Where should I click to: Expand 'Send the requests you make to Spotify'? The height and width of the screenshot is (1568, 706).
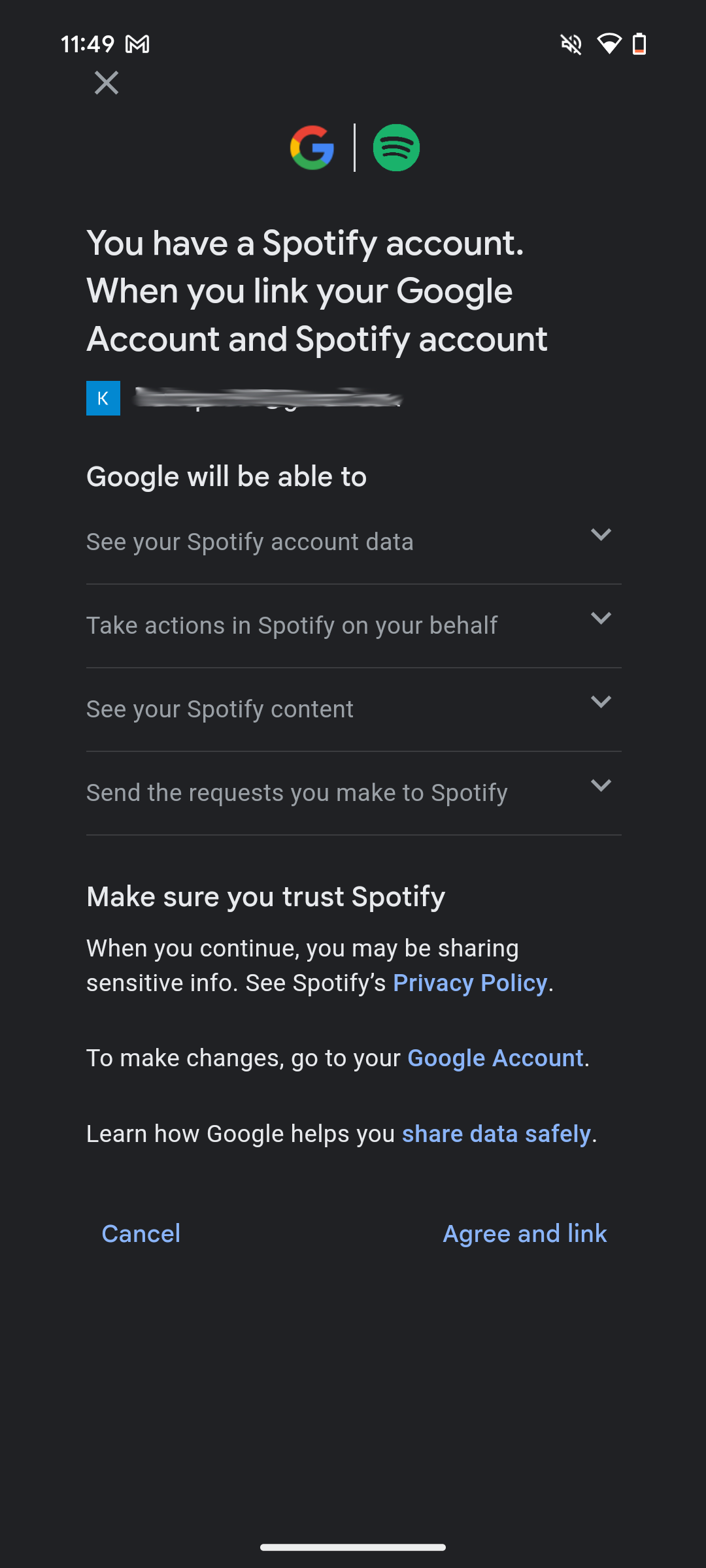pyautogui.click(x=602, y=787)
